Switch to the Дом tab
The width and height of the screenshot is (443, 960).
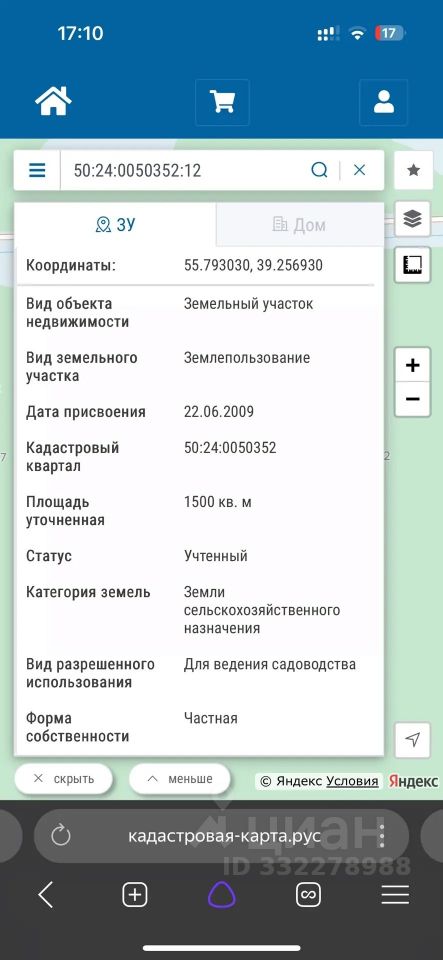point(299,225)
